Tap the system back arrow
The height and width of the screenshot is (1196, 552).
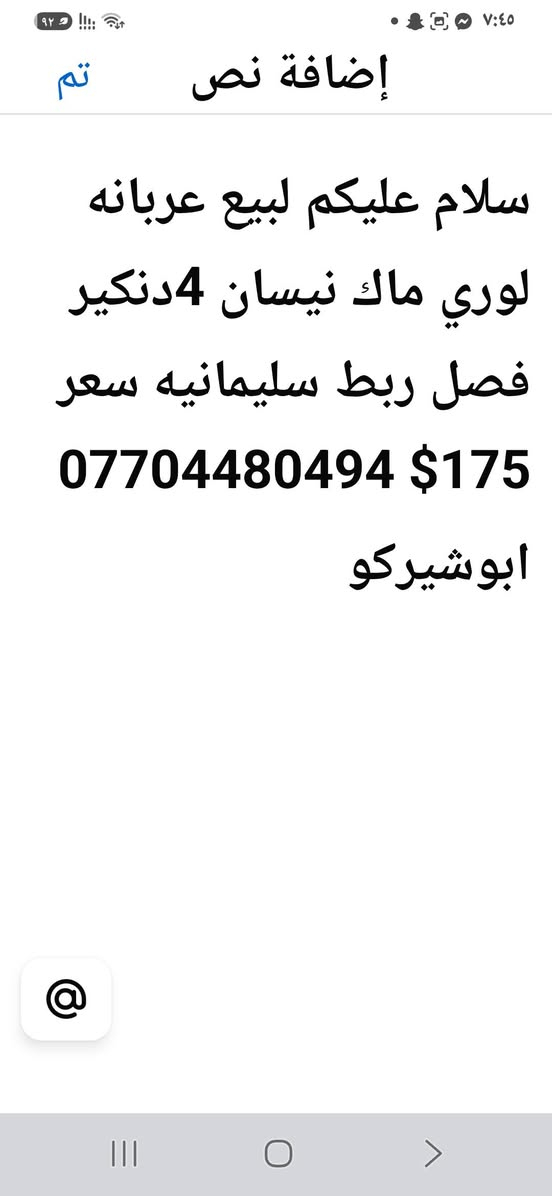pyautogui.click(x=433, y=1153)
